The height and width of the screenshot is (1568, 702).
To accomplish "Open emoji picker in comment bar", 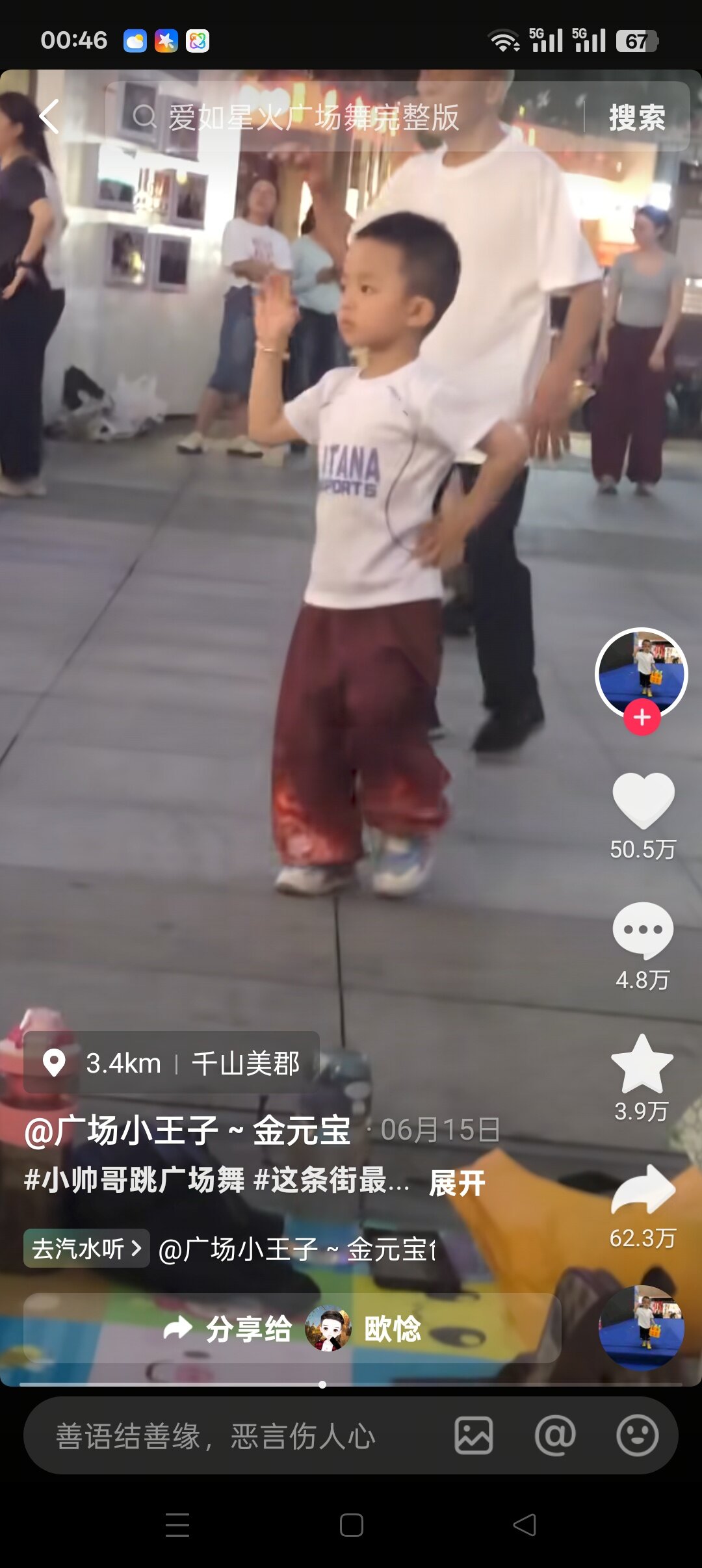I will click(637, 1435).
